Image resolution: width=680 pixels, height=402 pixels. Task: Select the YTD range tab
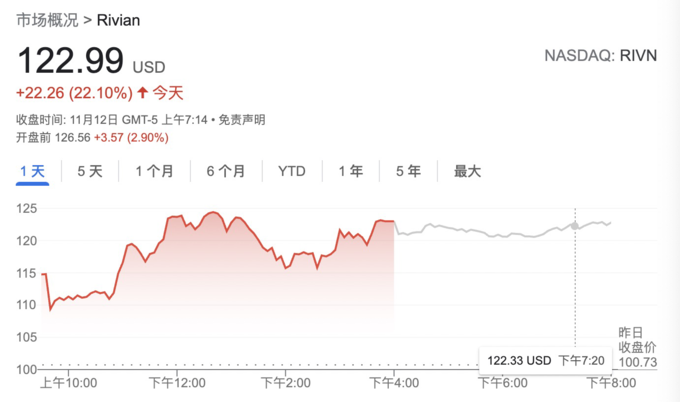pos(291,171)
